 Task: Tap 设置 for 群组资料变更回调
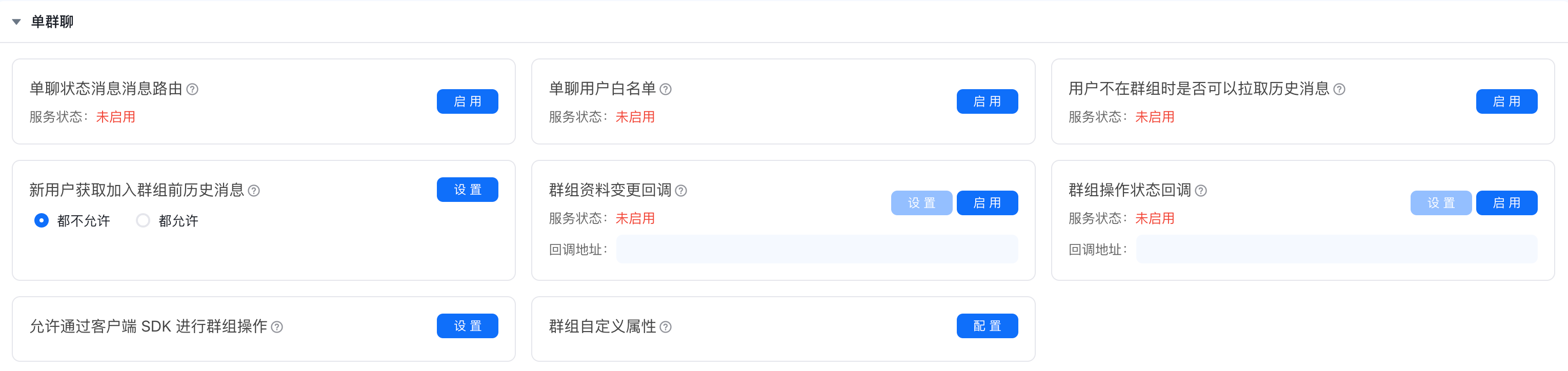coord(921,203)
